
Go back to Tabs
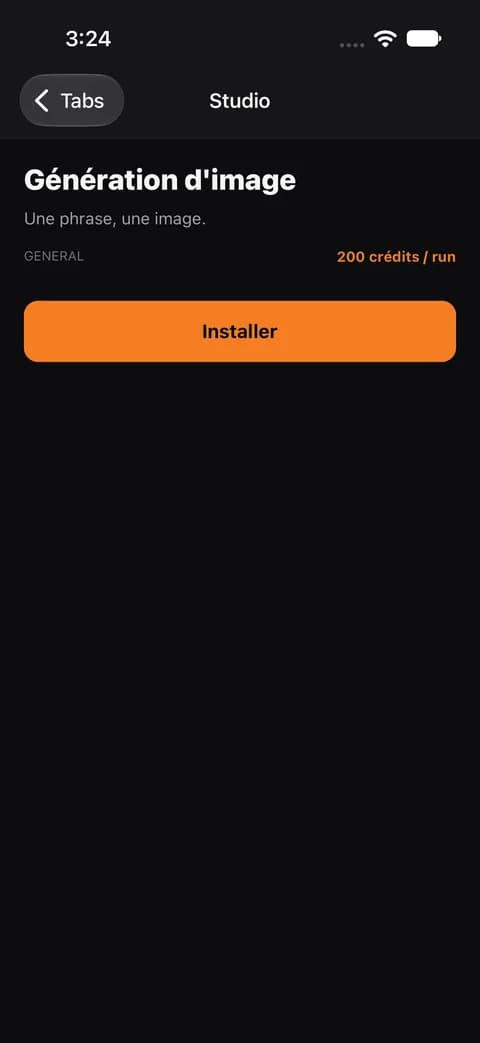click(72, 100)
